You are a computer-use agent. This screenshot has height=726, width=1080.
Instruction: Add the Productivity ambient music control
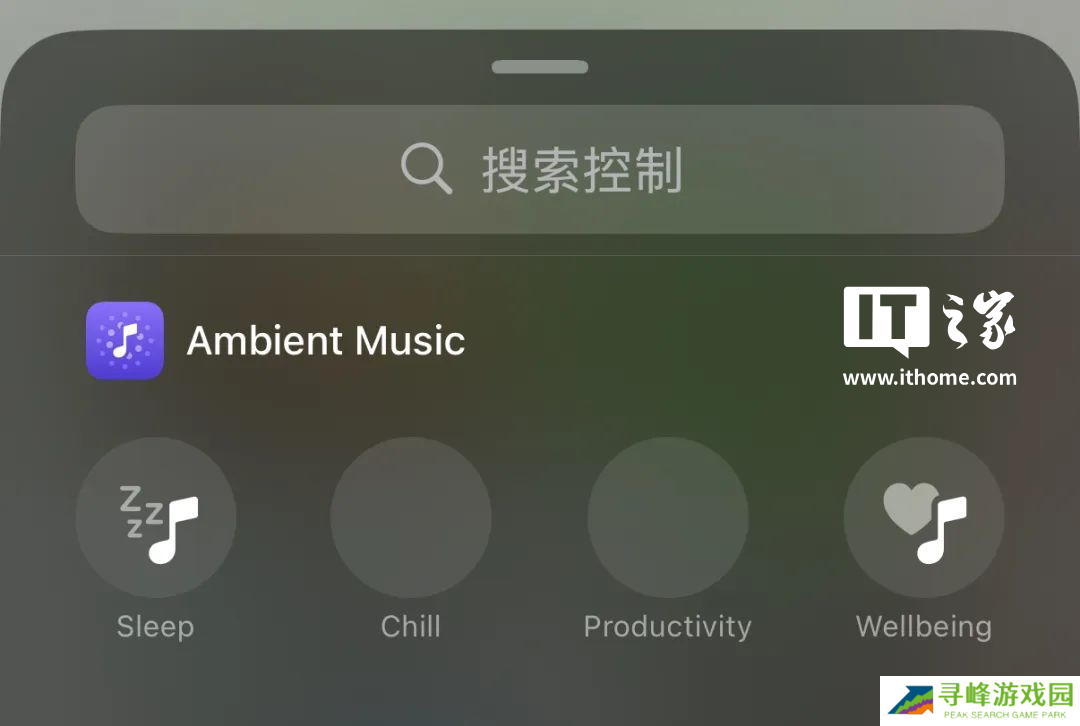(x=667, y=518)
